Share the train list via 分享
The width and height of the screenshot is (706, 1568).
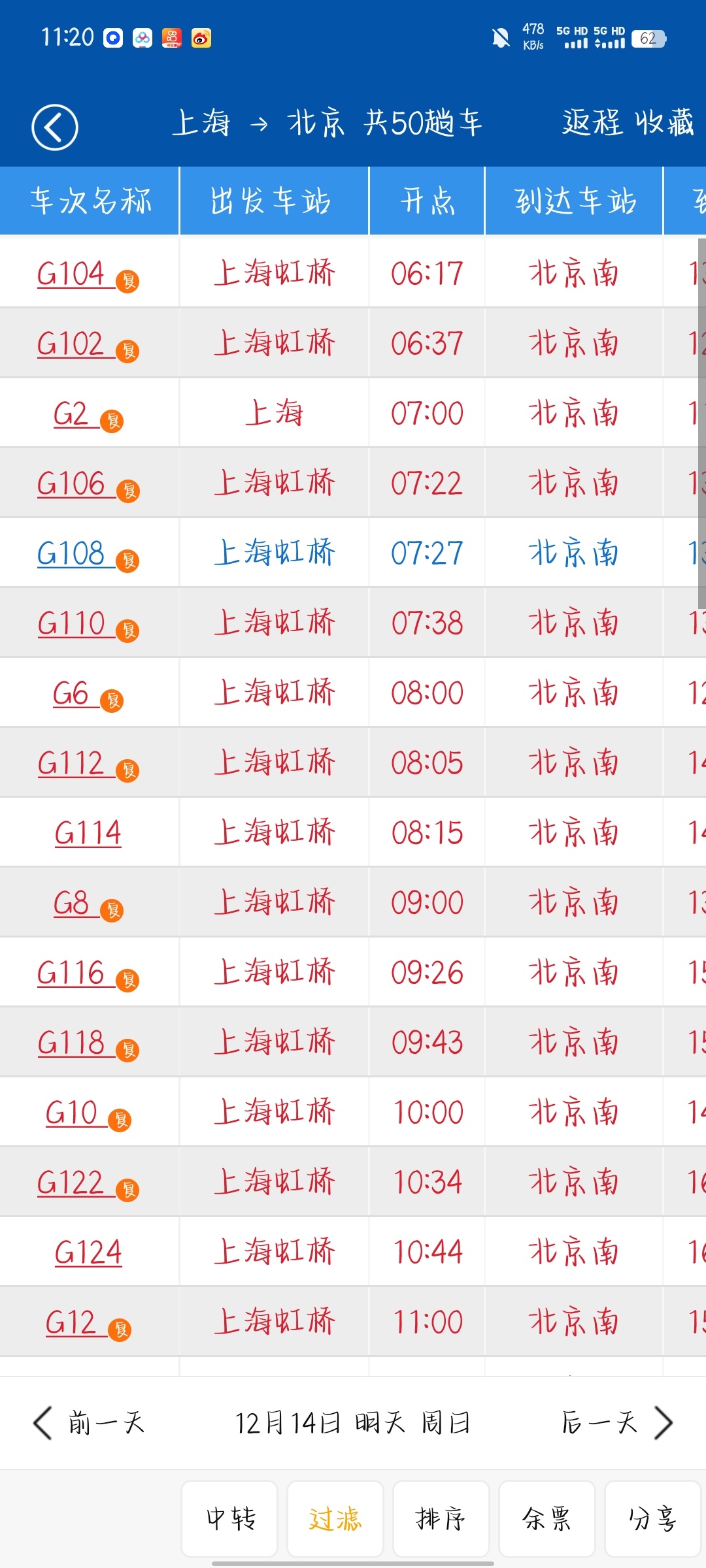tap(652, 1518)
